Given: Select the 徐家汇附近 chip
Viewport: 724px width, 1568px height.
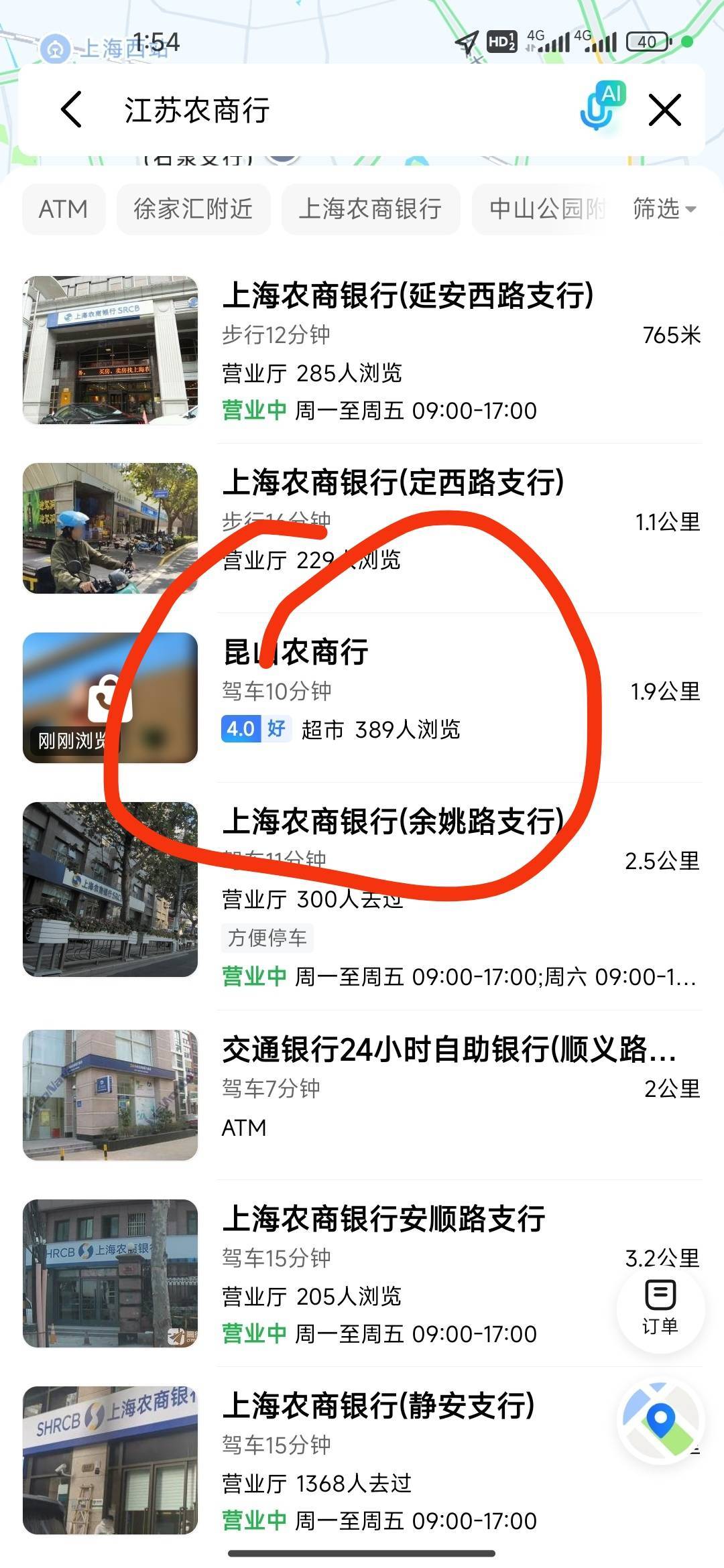Looking at the screenshot, I should (x=193, y=209).
